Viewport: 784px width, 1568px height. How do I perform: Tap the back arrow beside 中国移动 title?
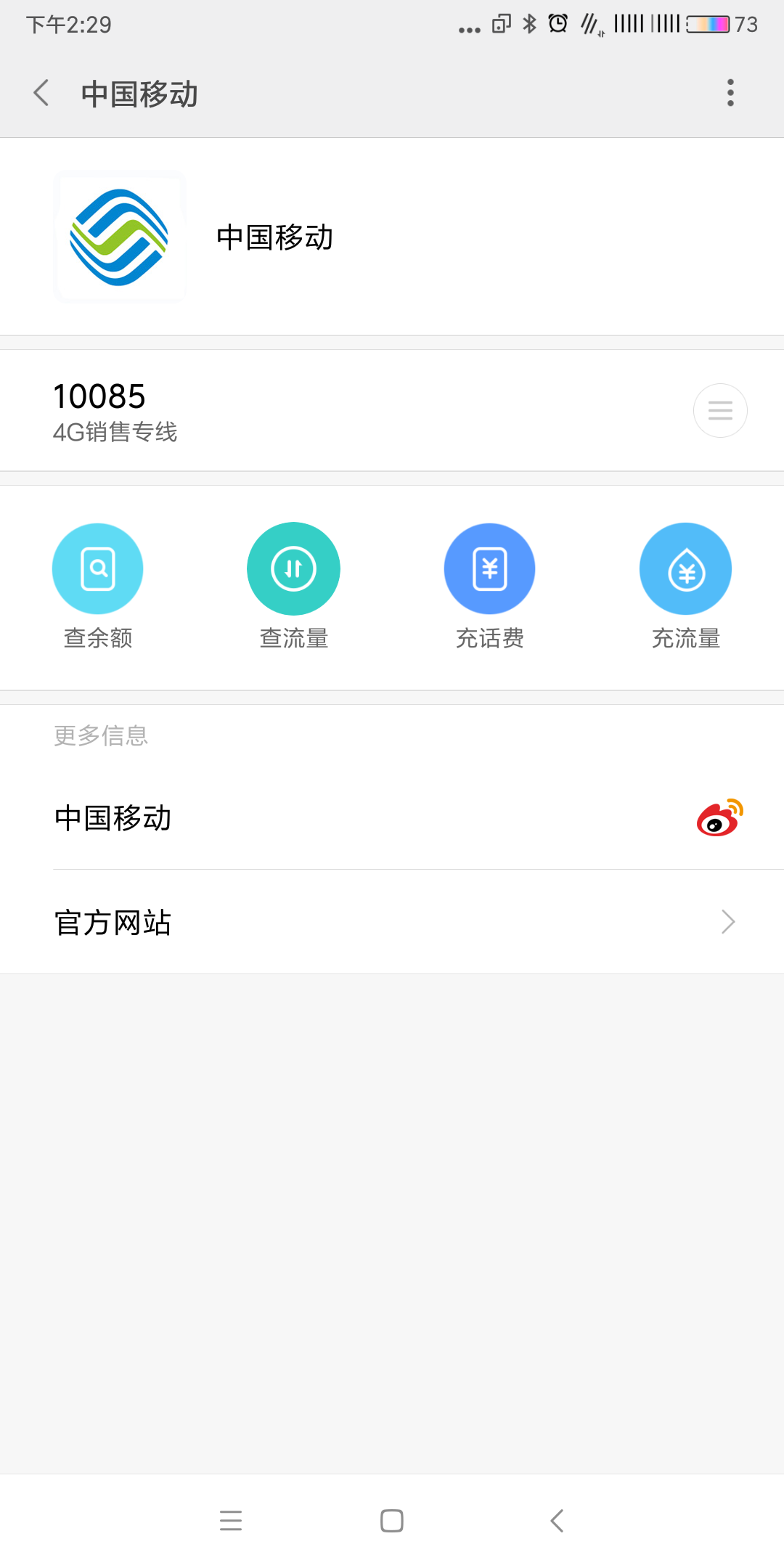[41, 93]
